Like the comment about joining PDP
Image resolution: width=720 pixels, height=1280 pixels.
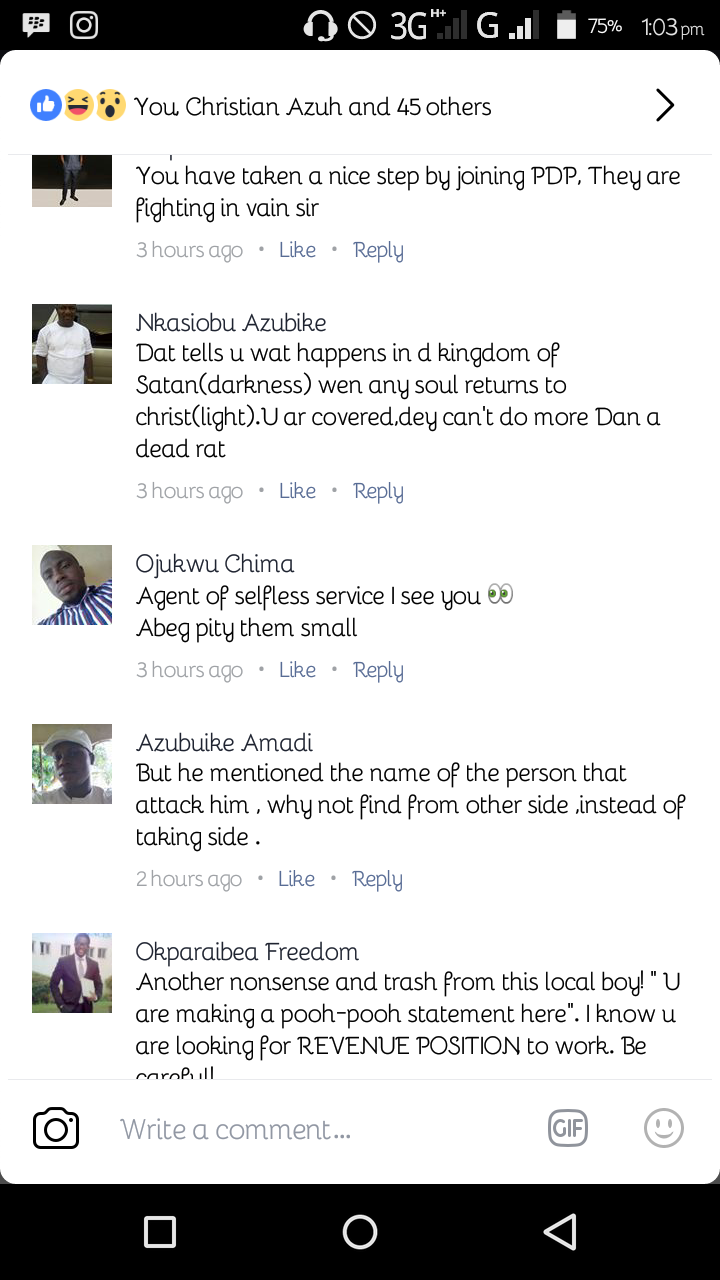click(x=297, y=250)
